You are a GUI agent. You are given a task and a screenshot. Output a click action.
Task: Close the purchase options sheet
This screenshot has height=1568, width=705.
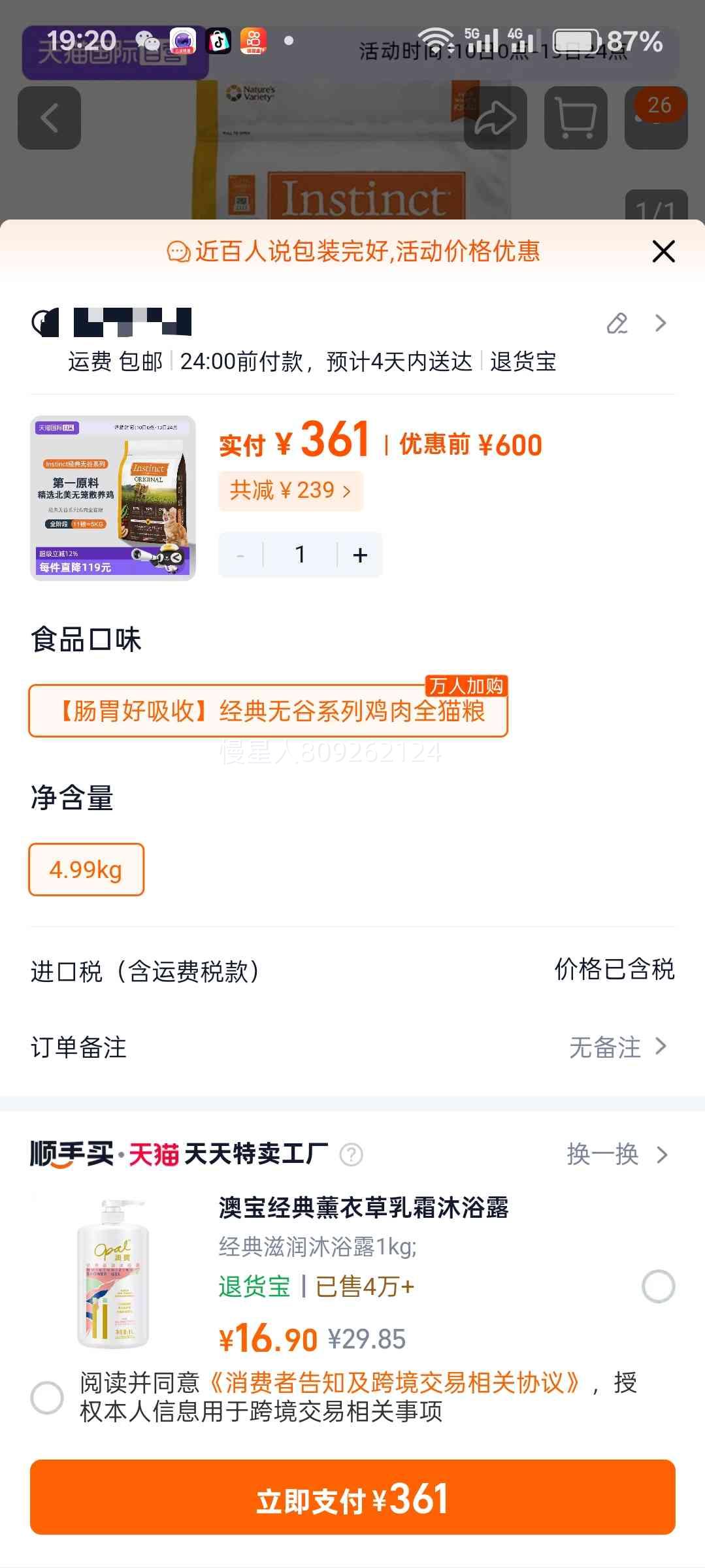(x=663, y=252)
